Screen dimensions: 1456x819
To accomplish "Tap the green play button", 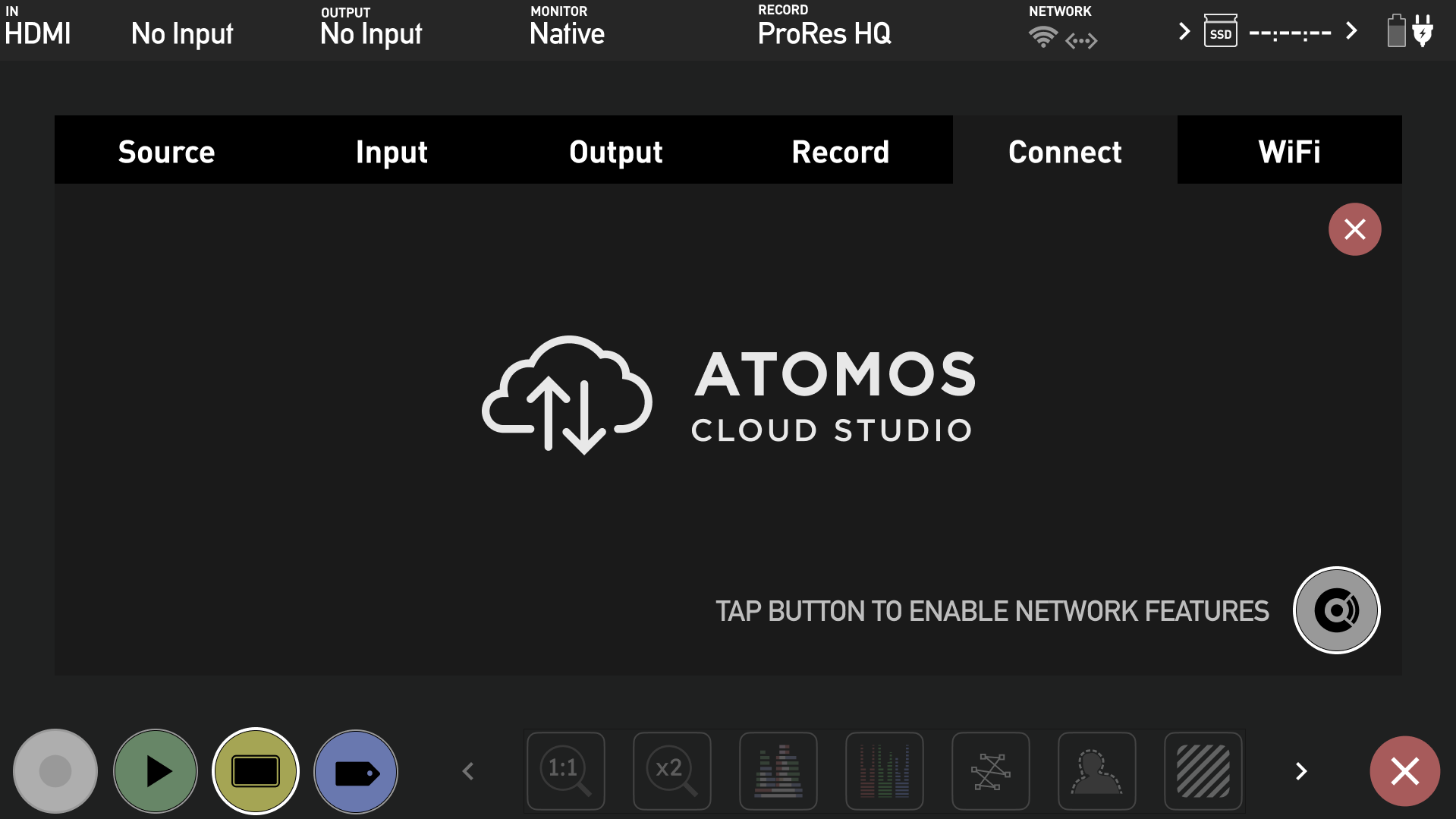I will click(x=156, y=771).
